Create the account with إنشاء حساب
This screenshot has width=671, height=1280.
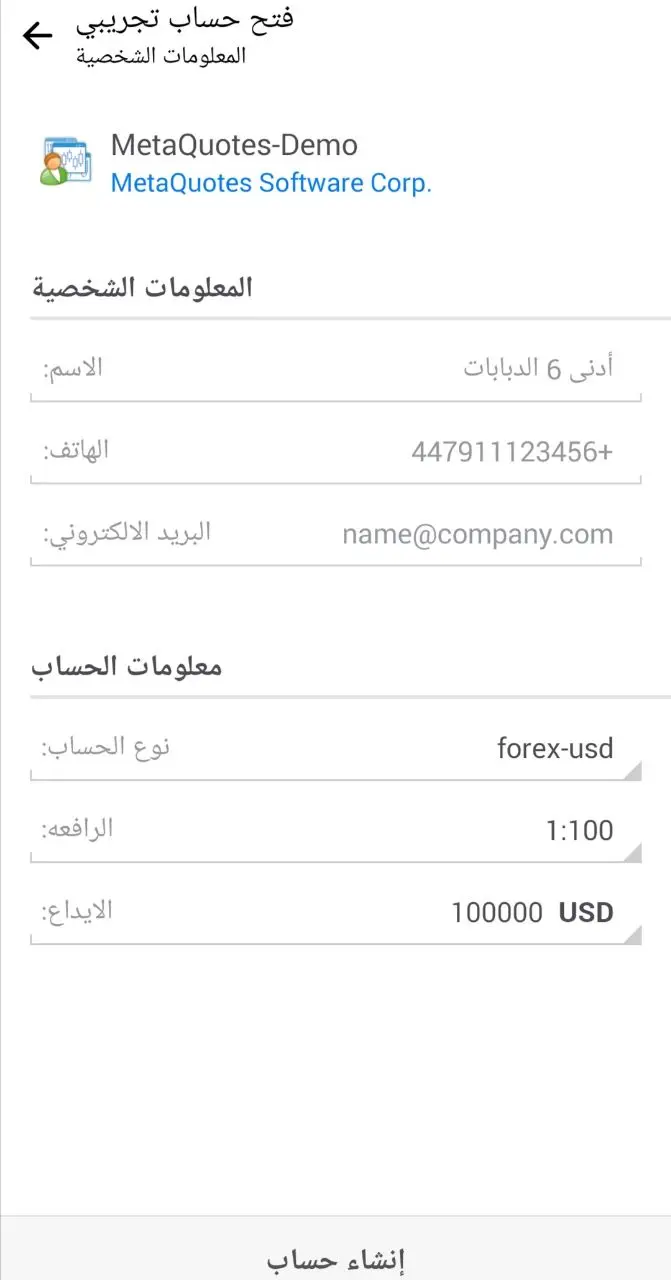click(336, 1259)
